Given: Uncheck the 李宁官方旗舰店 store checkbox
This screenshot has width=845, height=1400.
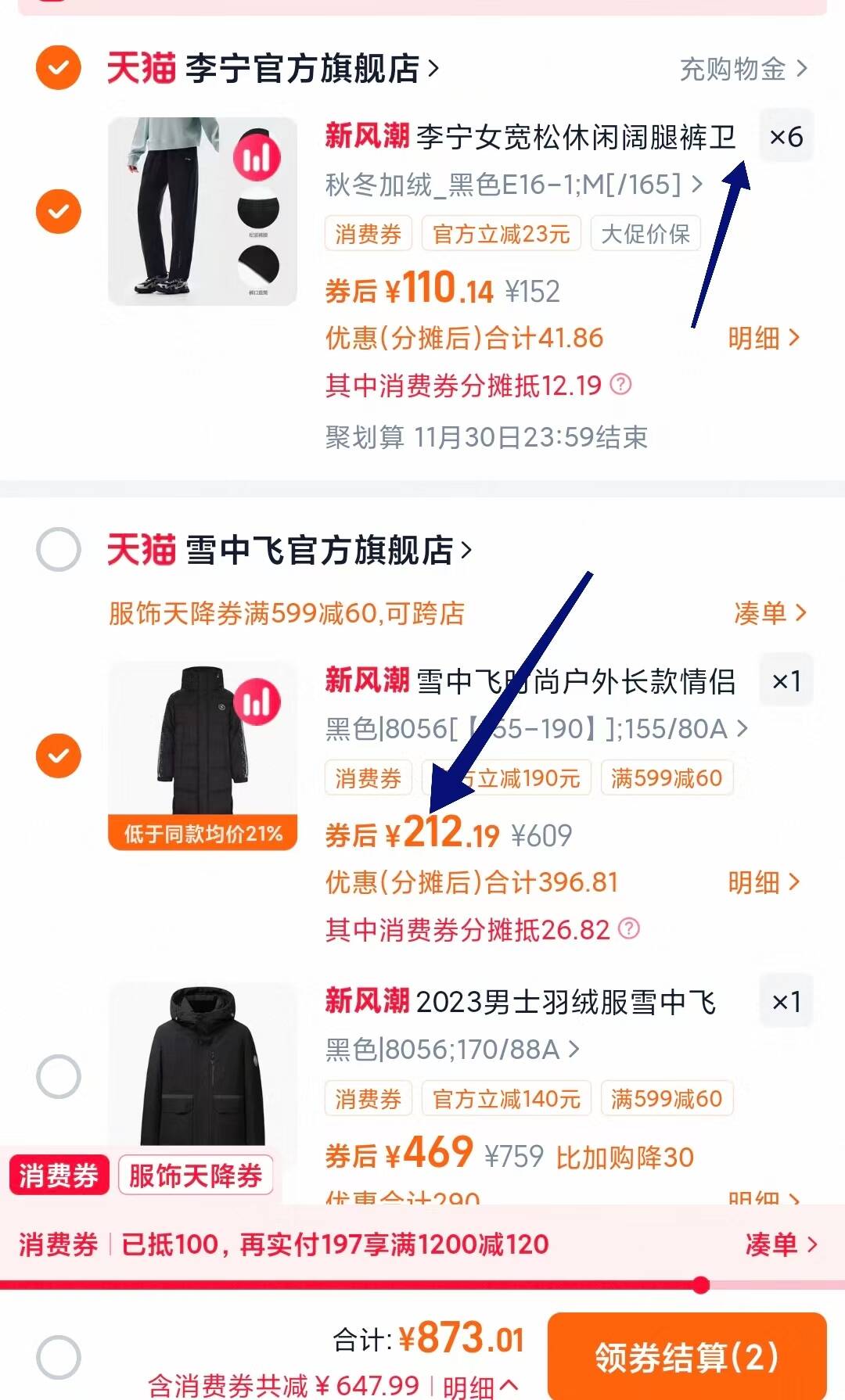Looking at the screenshot, I should (59, 68).
